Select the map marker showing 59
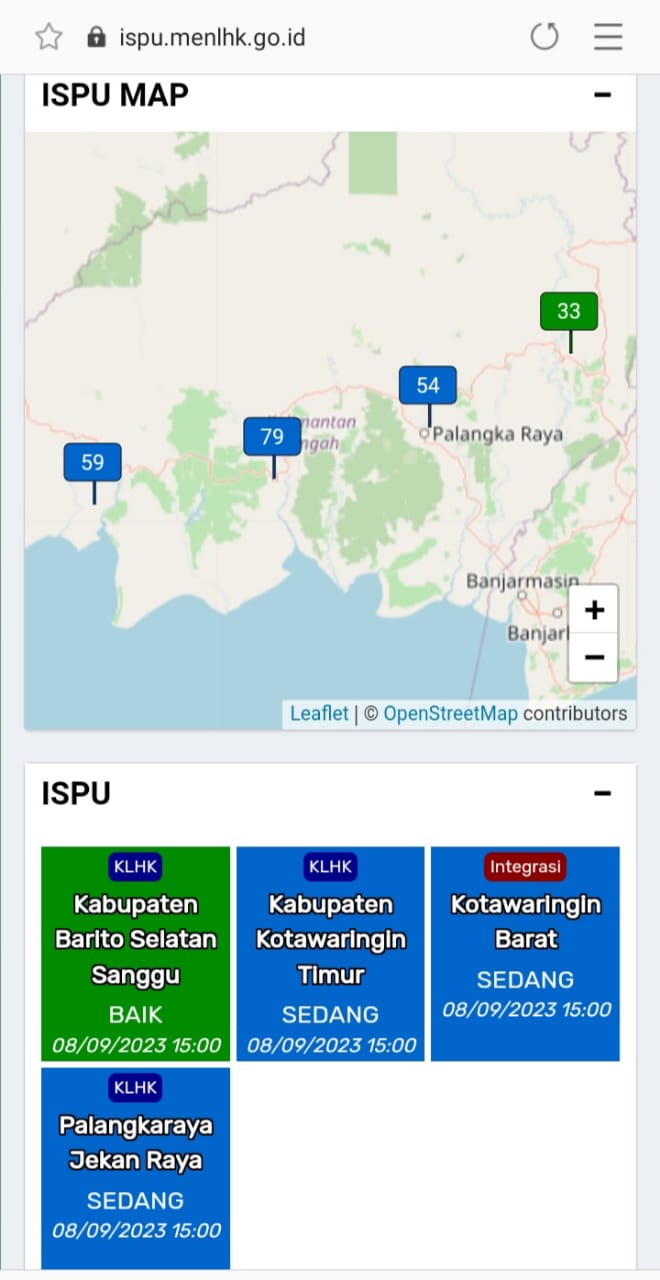The image size is (660, 1280). coord(93,463)
